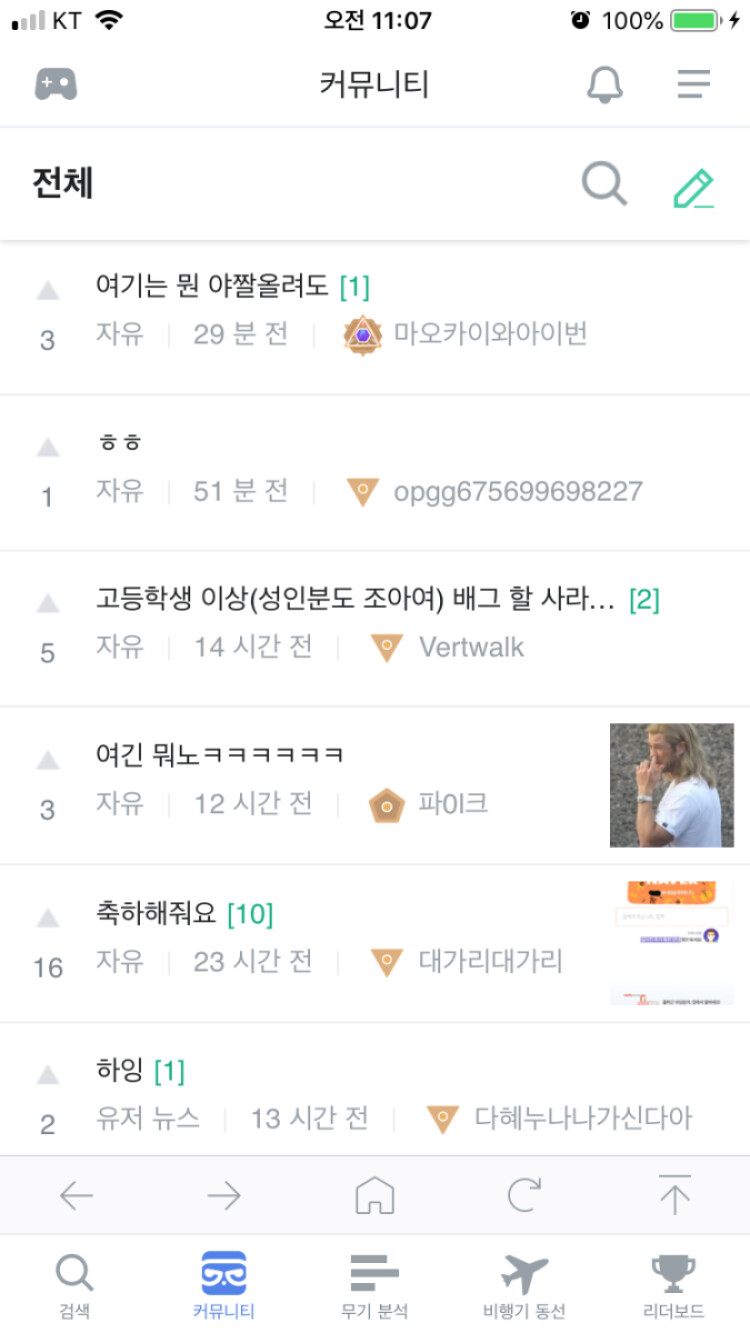This screenshot has height=1333, width=750.
Task: Search community posts with the magnifier icon
Action: (x=605, y=185)
